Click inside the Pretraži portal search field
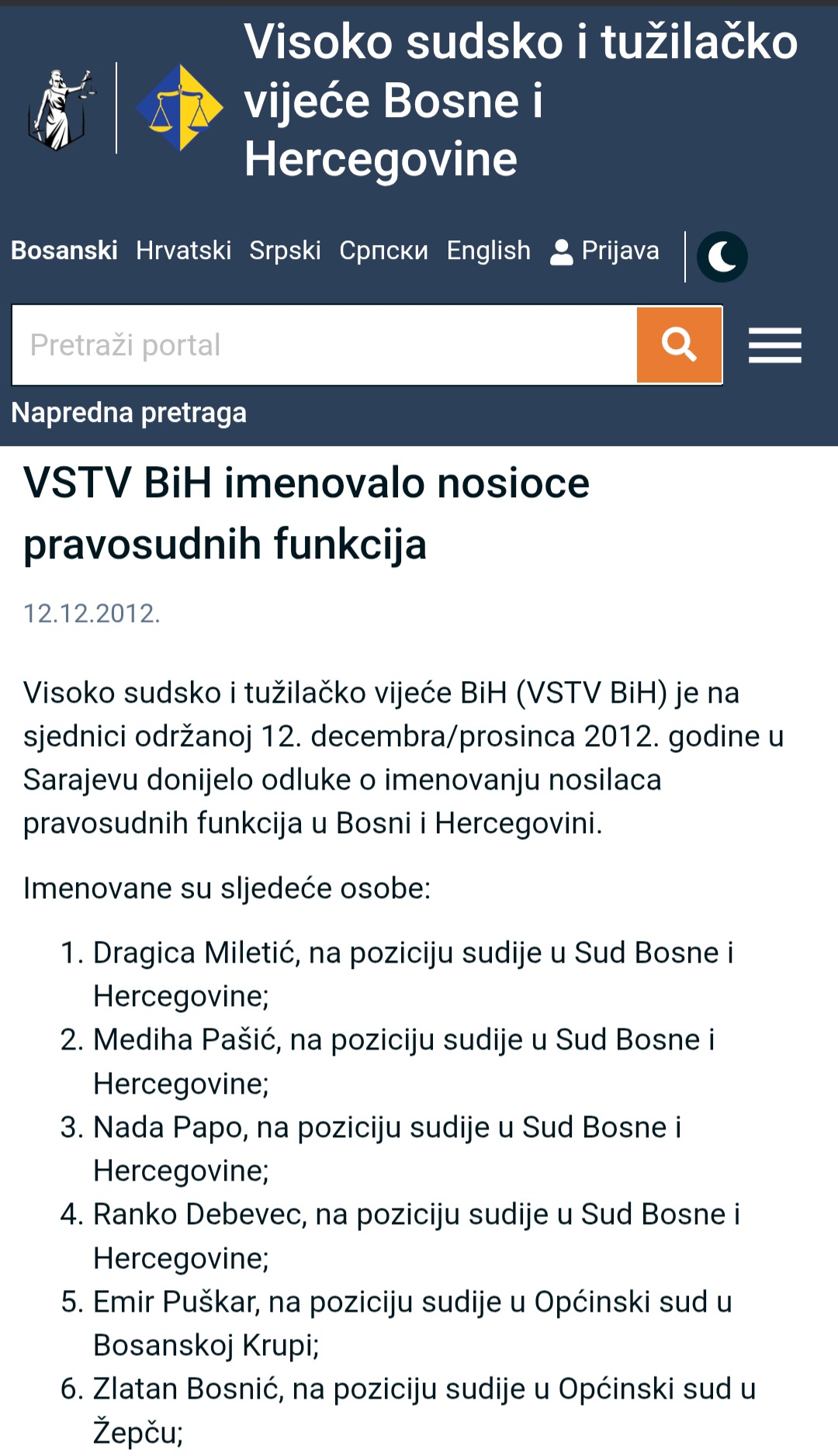 310,344
